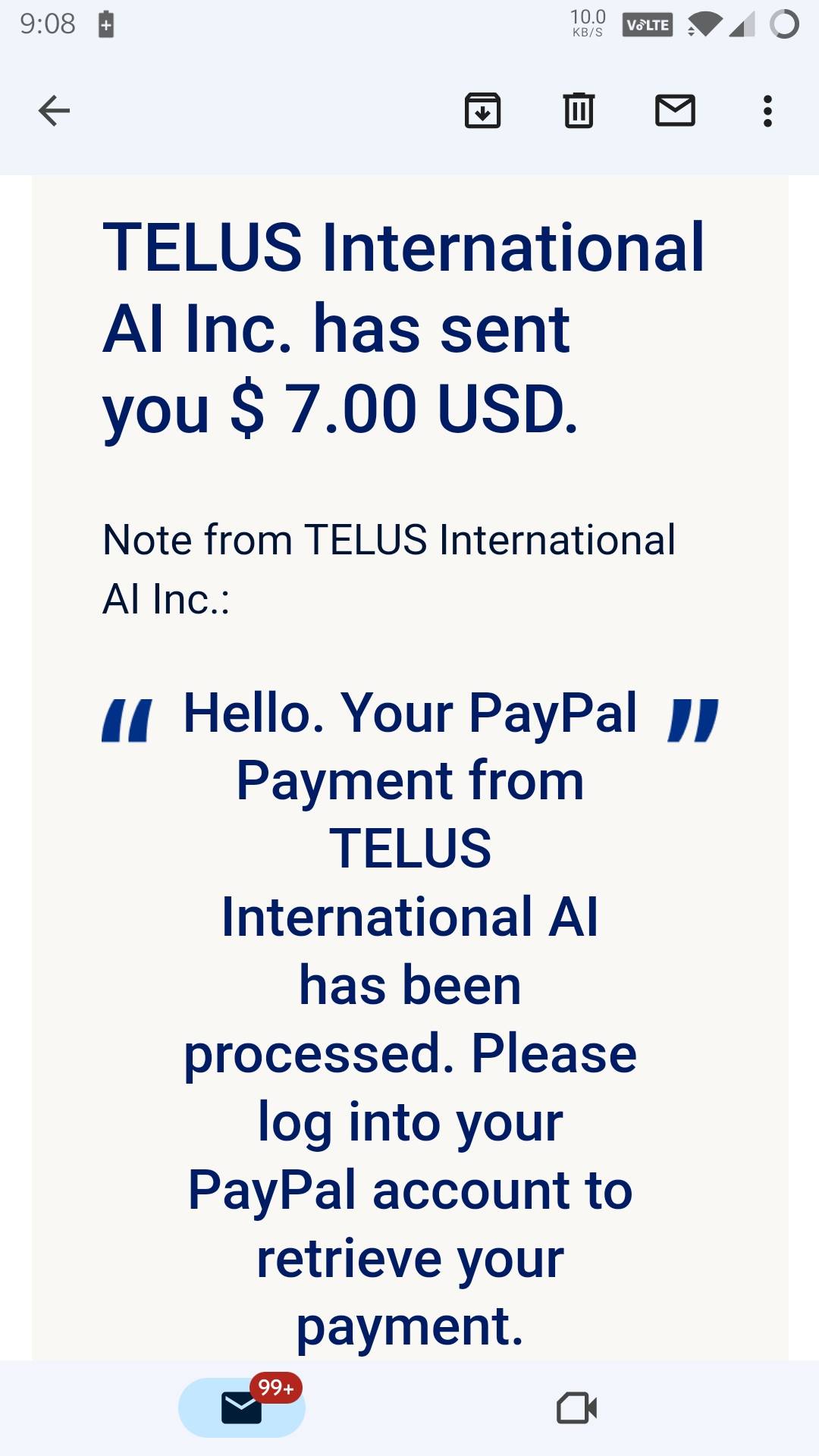
Task: Switch to the Meet video tab
Action: point(576,1408)
